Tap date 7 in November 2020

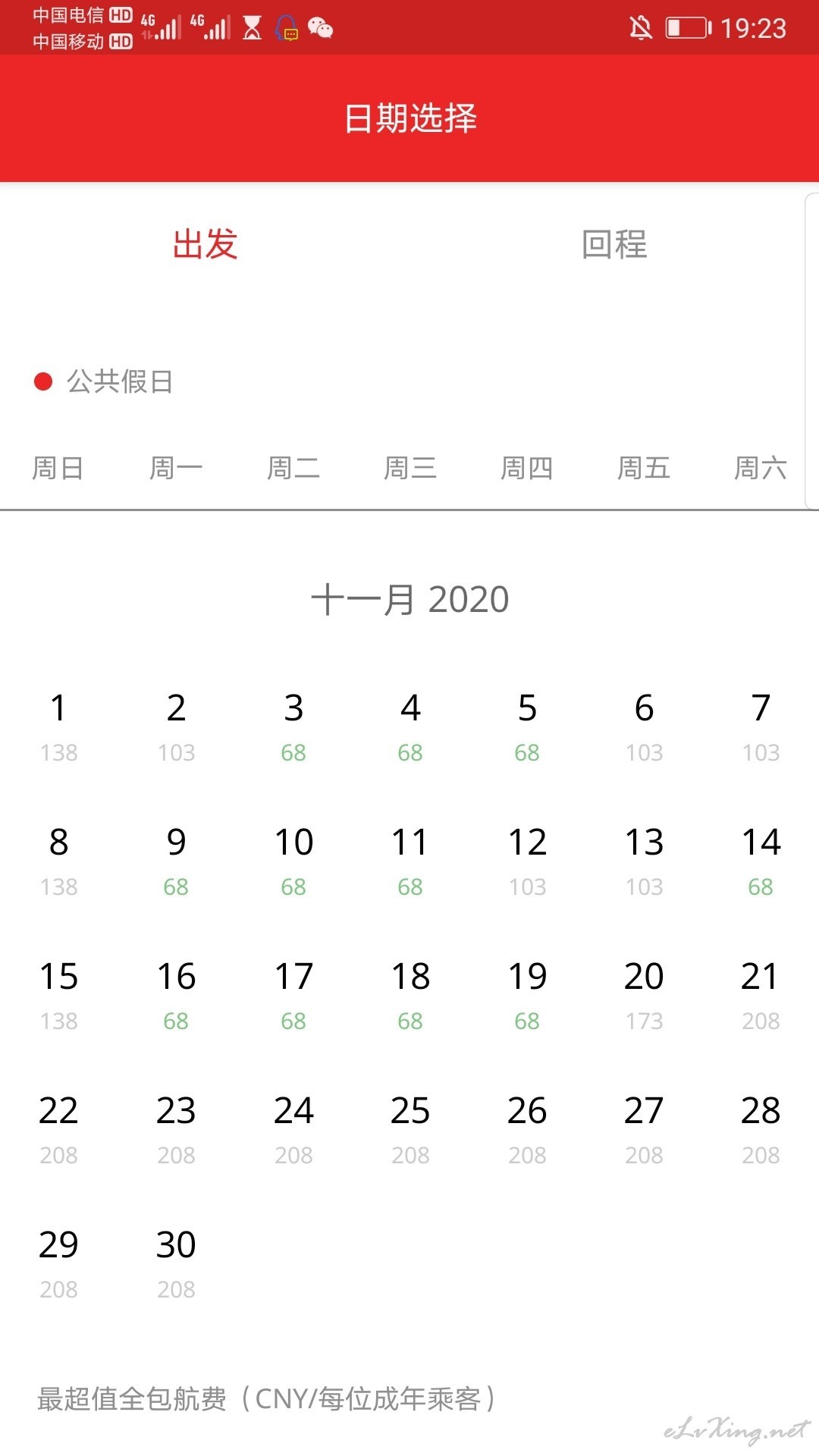pos(761,726)
